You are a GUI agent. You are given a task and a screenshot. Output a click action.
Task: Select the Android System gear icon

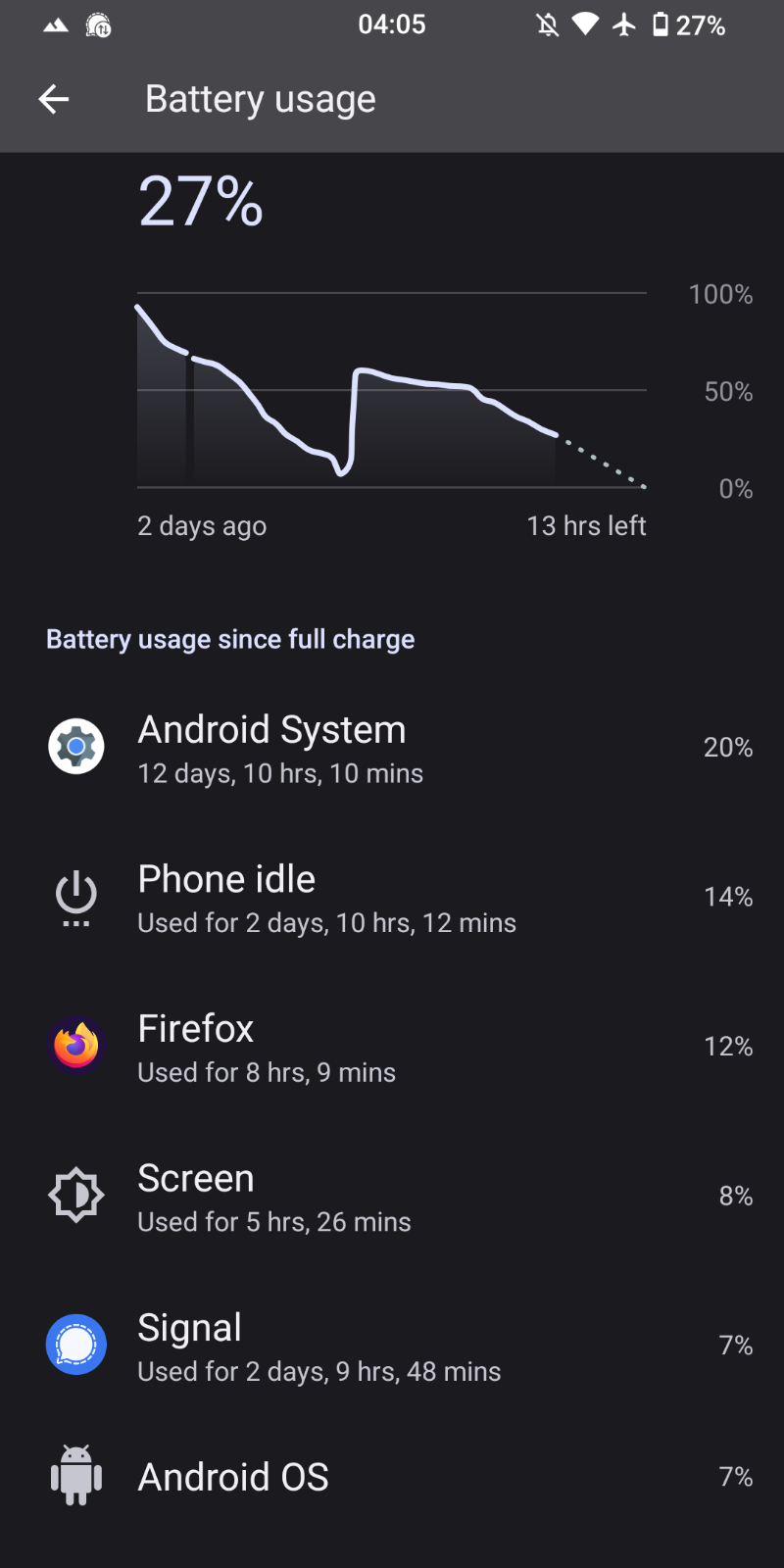[x=75, y=746]
